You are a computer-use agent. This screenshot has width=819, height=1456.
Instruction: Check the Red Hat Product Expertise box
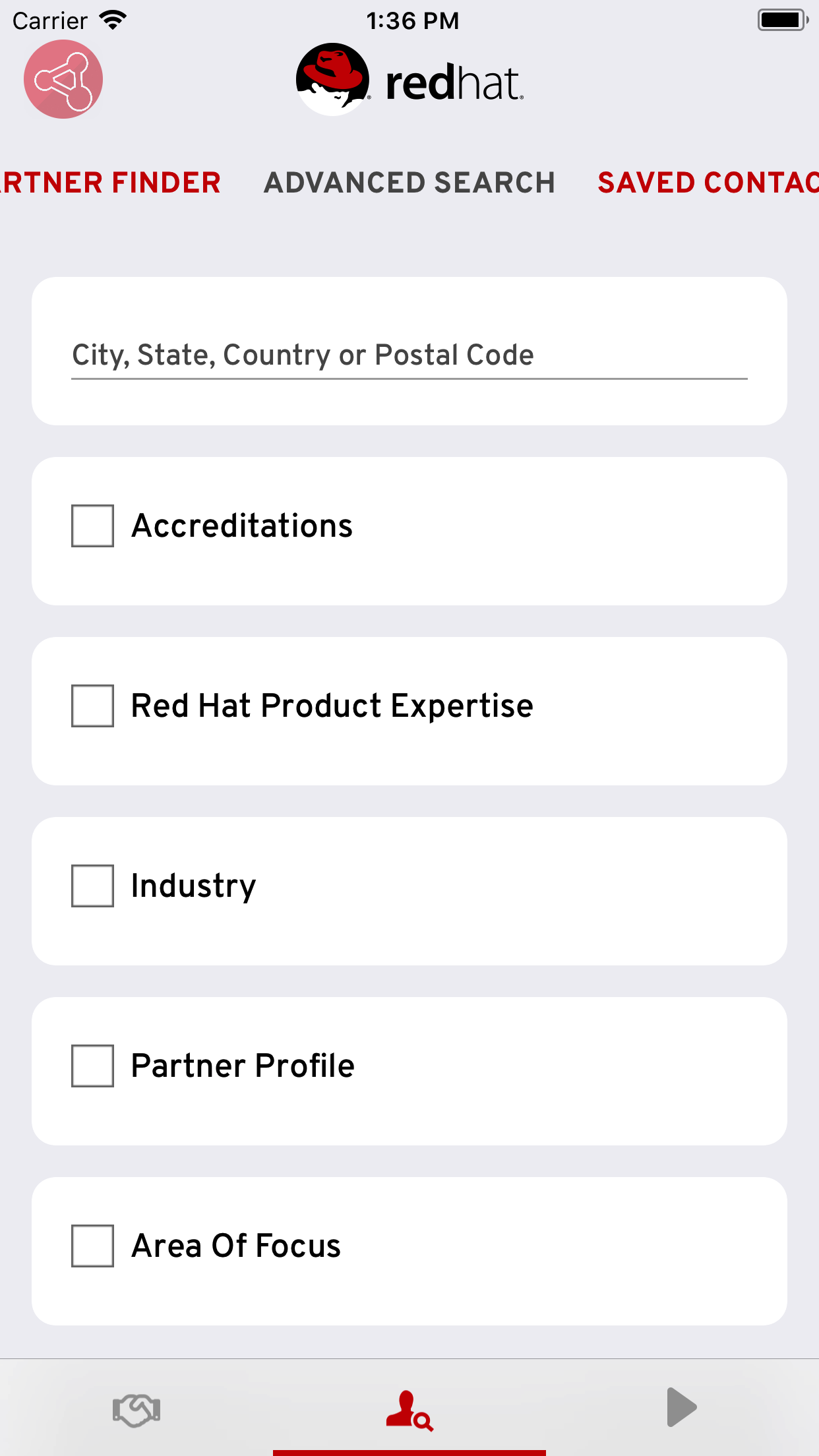coord(92,706)
